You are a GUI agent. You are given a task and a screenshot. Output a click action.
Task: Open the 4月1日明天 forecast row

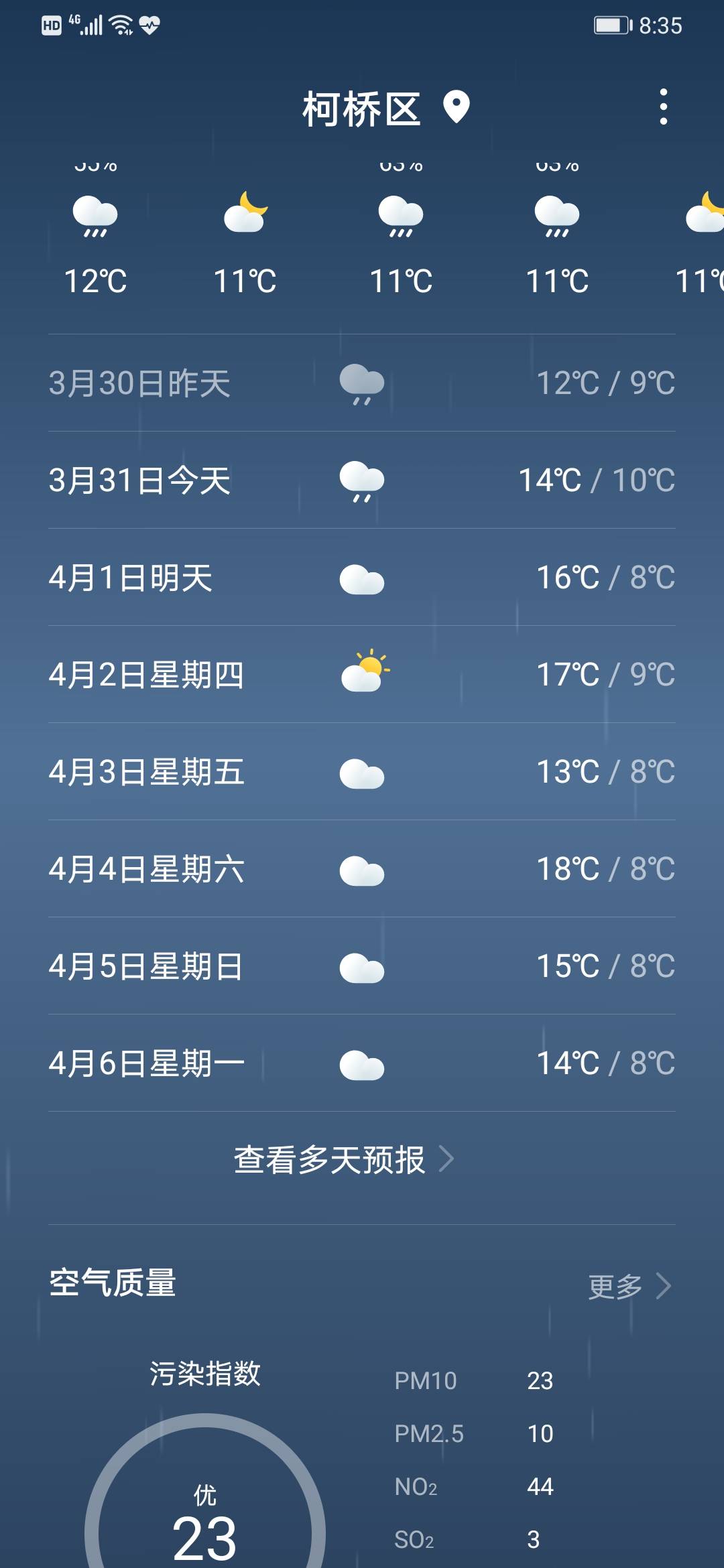tap(362, 578)
